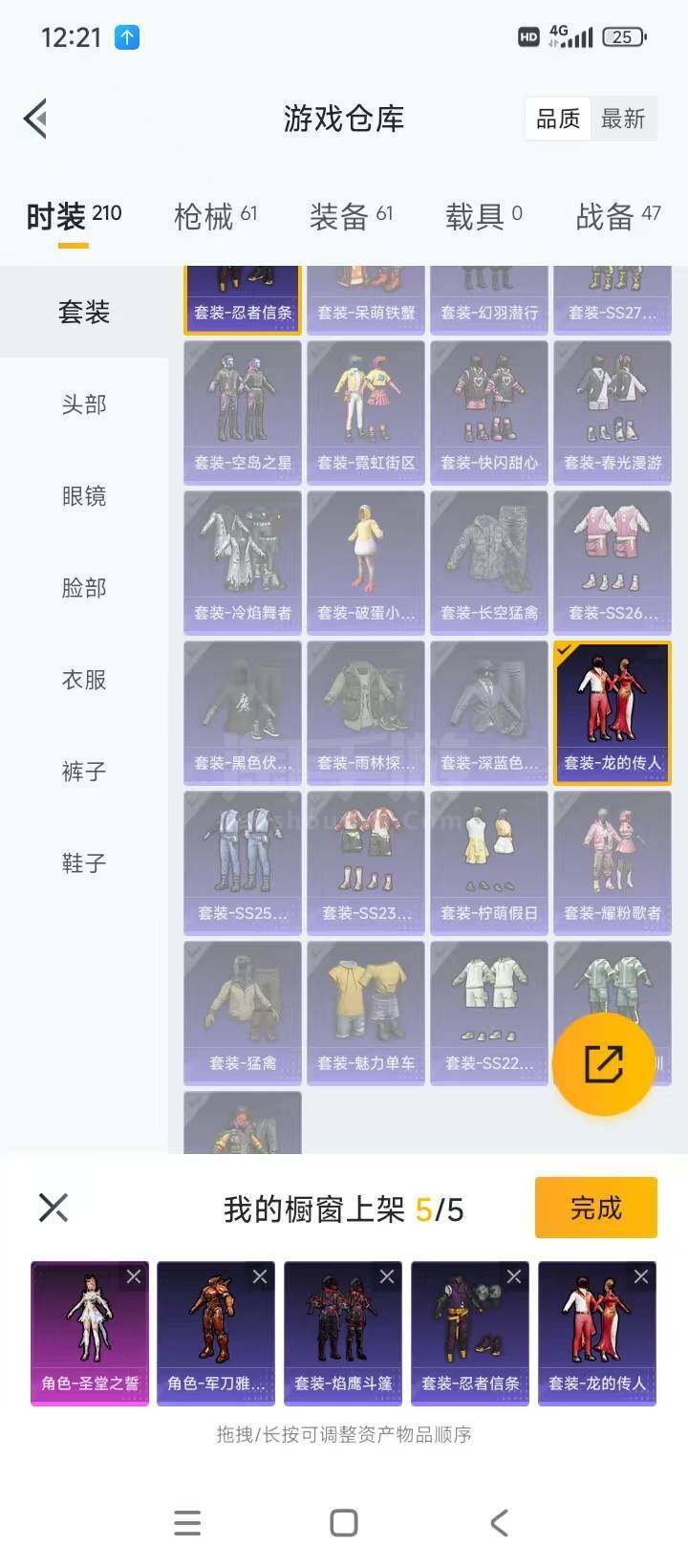
Task: Tap 完成 to finish showcase
Action: click(x=595, y=1209)
